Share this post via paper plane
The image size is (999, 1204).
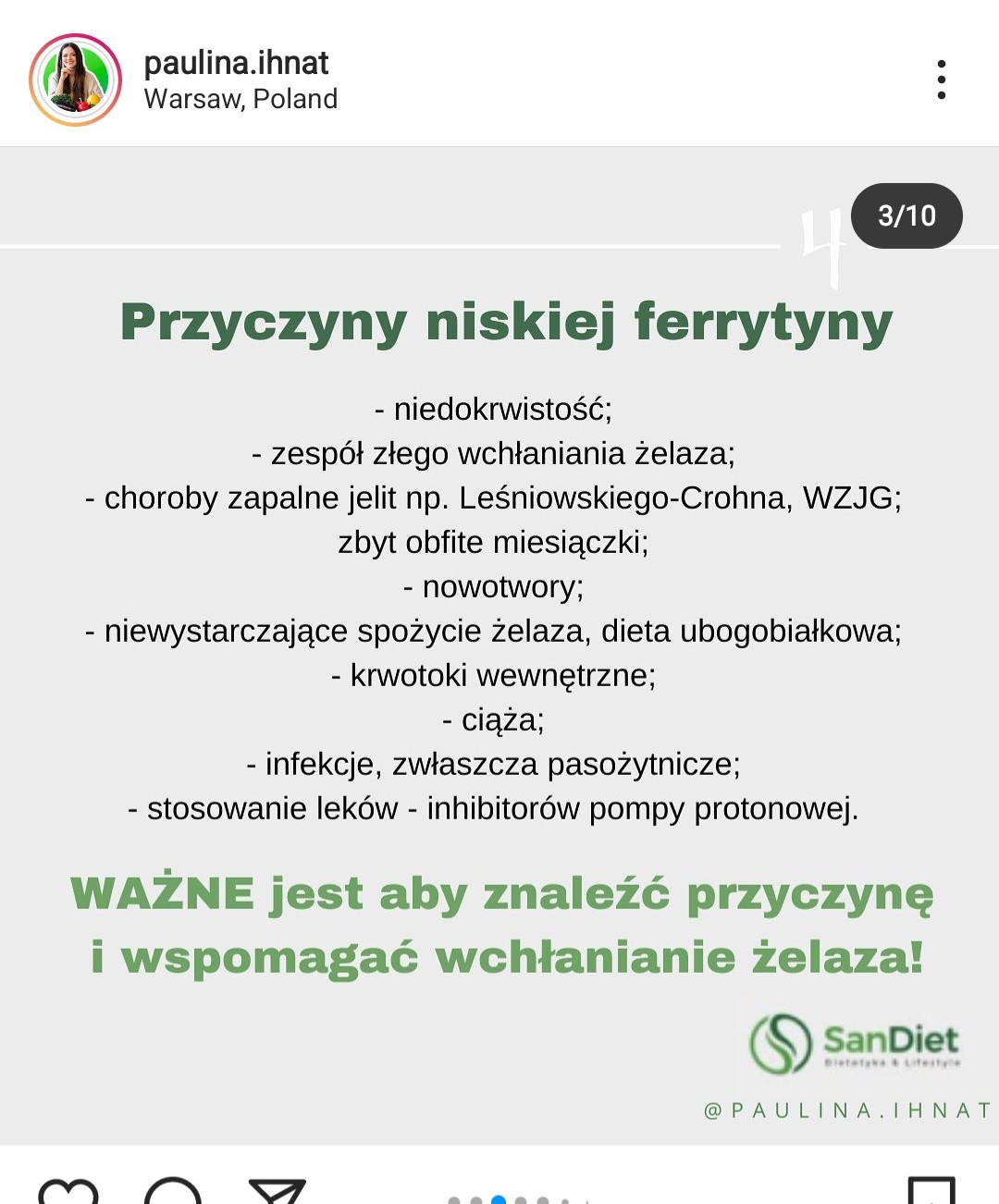pos(277,1192)
